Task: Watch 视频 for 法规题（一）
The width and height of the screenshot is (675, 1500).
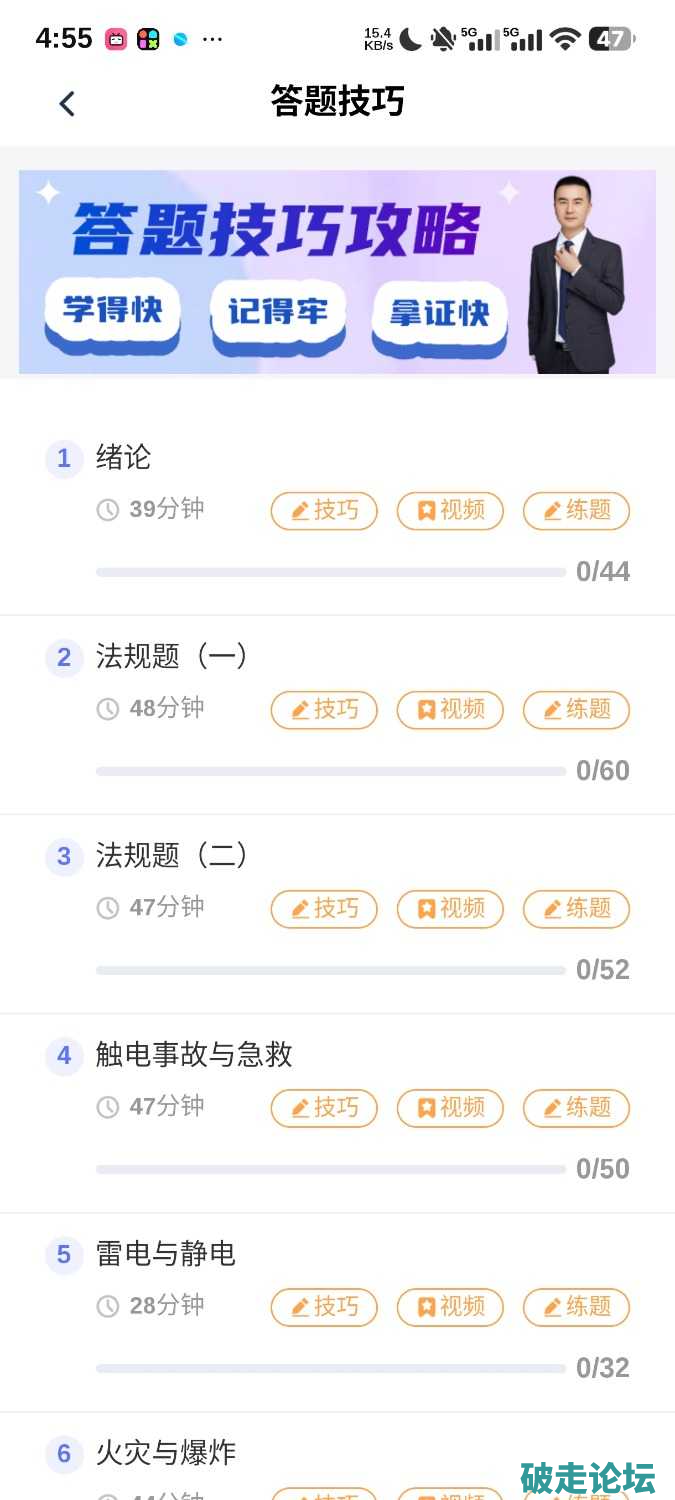Action: (x=450, y=710)
